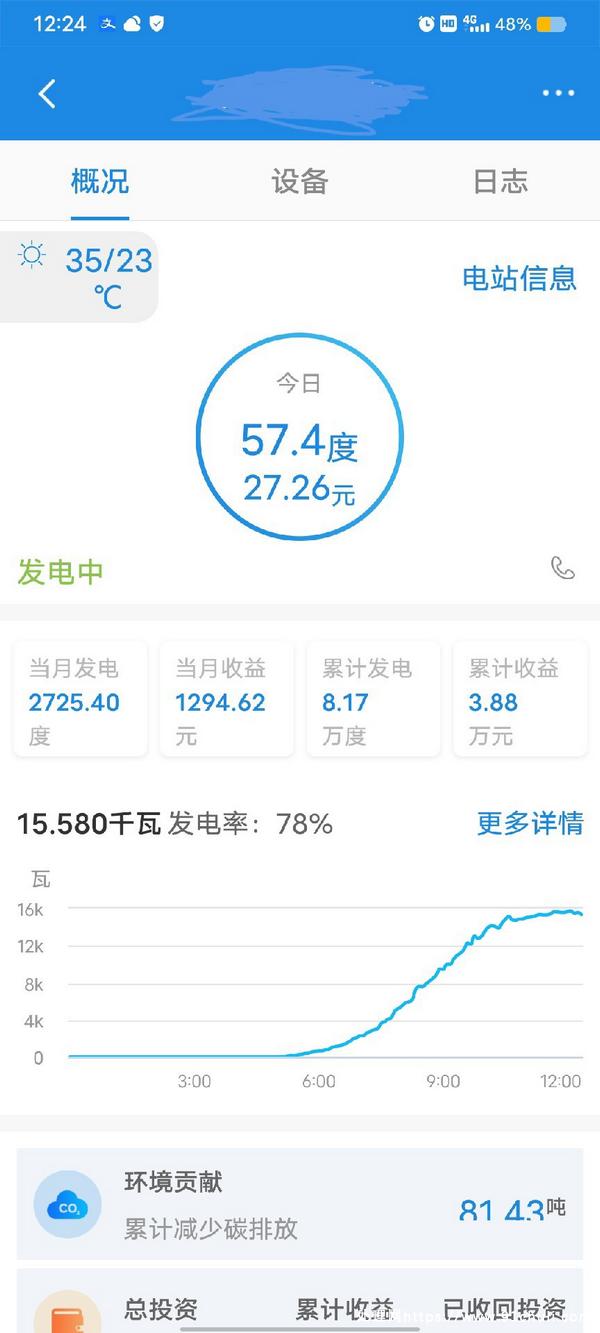The image size is (600, 1333).
Task: Go back using the header arrow
Action: [x=47, y=93]
